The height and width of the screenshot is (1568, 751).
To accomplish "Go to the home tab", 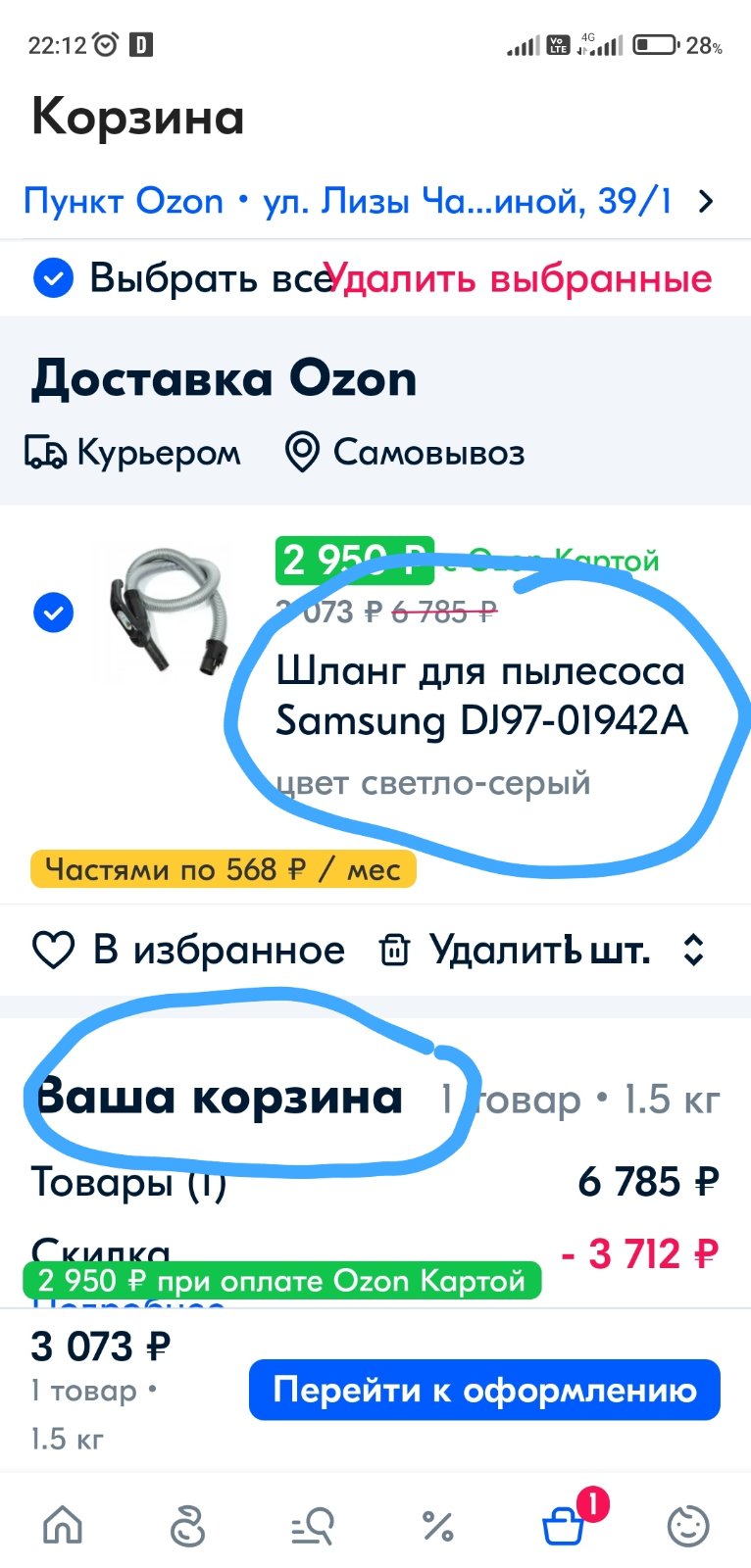I will point(63,1526).
